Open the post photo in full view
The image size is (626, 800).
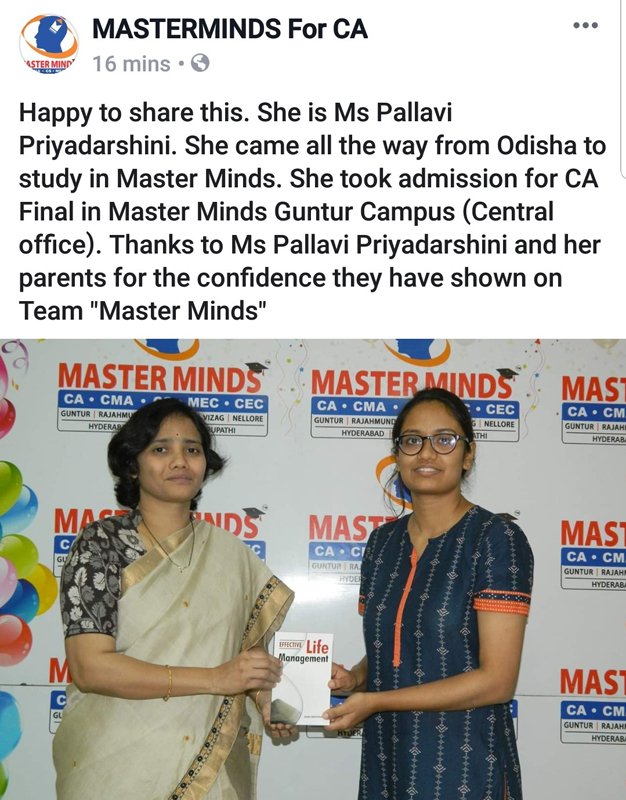pyautogui.click(x=313, y=570)
